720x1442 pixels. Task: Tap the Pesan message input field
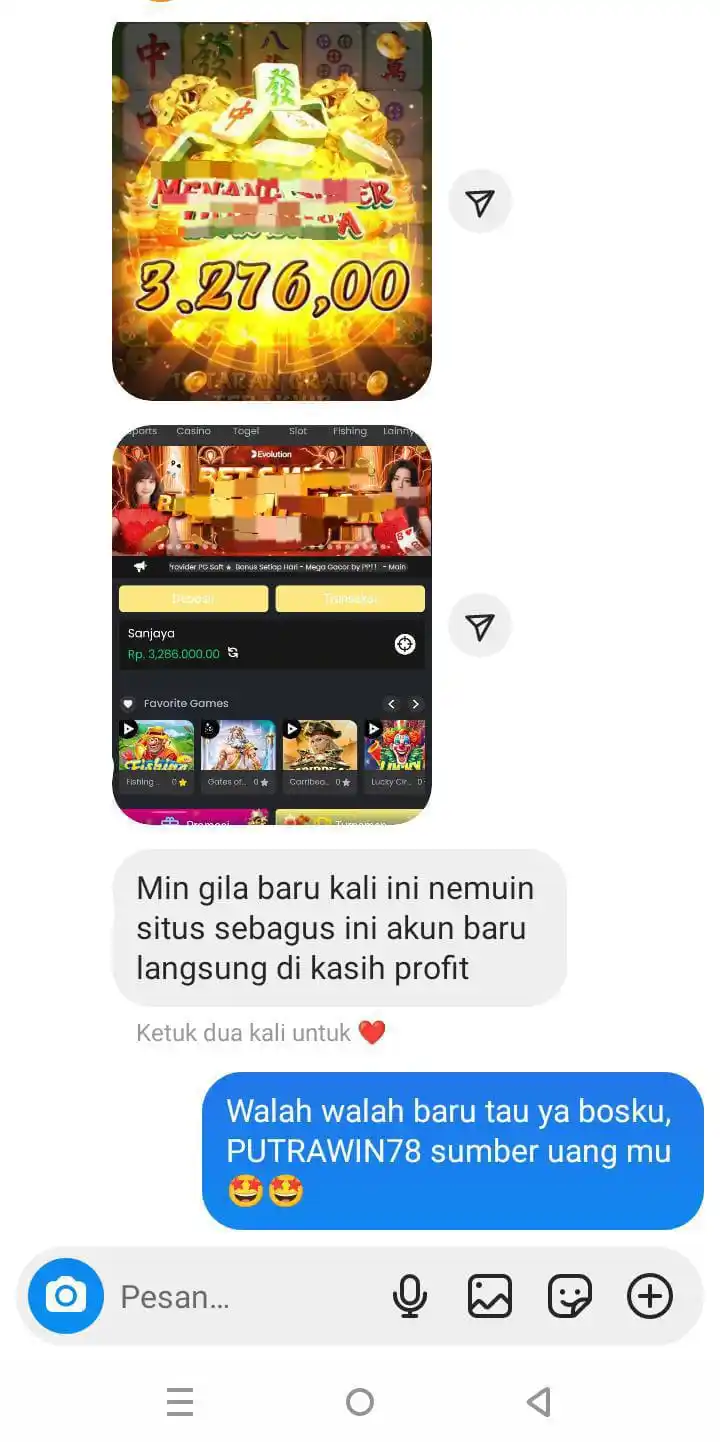coord(240,1297)
